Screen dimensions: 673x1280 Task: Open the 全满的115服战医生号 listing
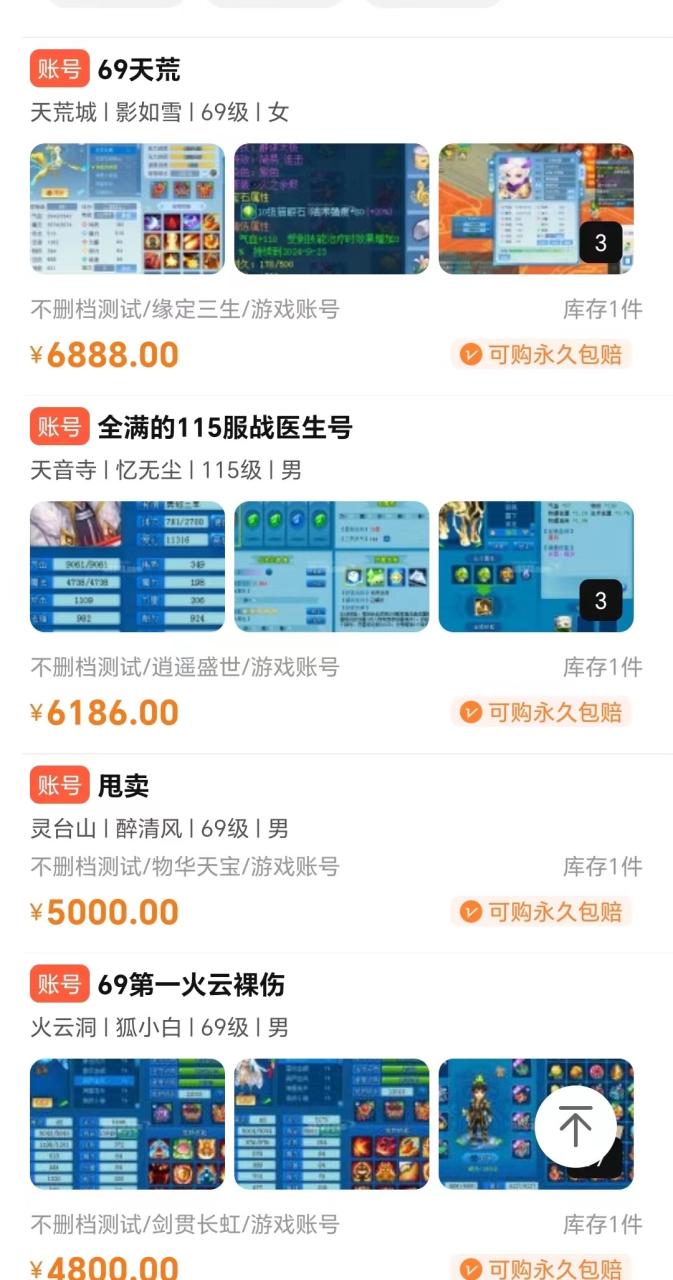[x=225, y=428]
